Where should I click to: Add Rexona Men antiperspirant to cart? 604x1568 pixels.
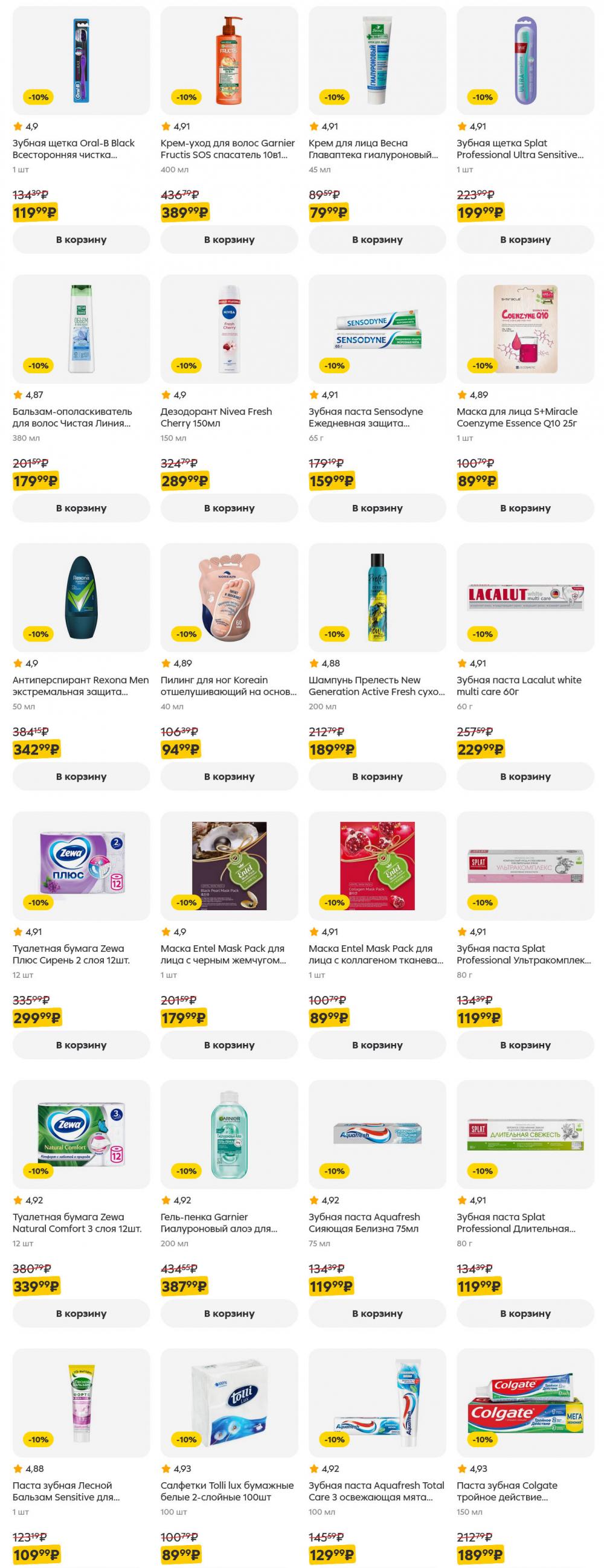pyautogui.click(x=81, y=776)
